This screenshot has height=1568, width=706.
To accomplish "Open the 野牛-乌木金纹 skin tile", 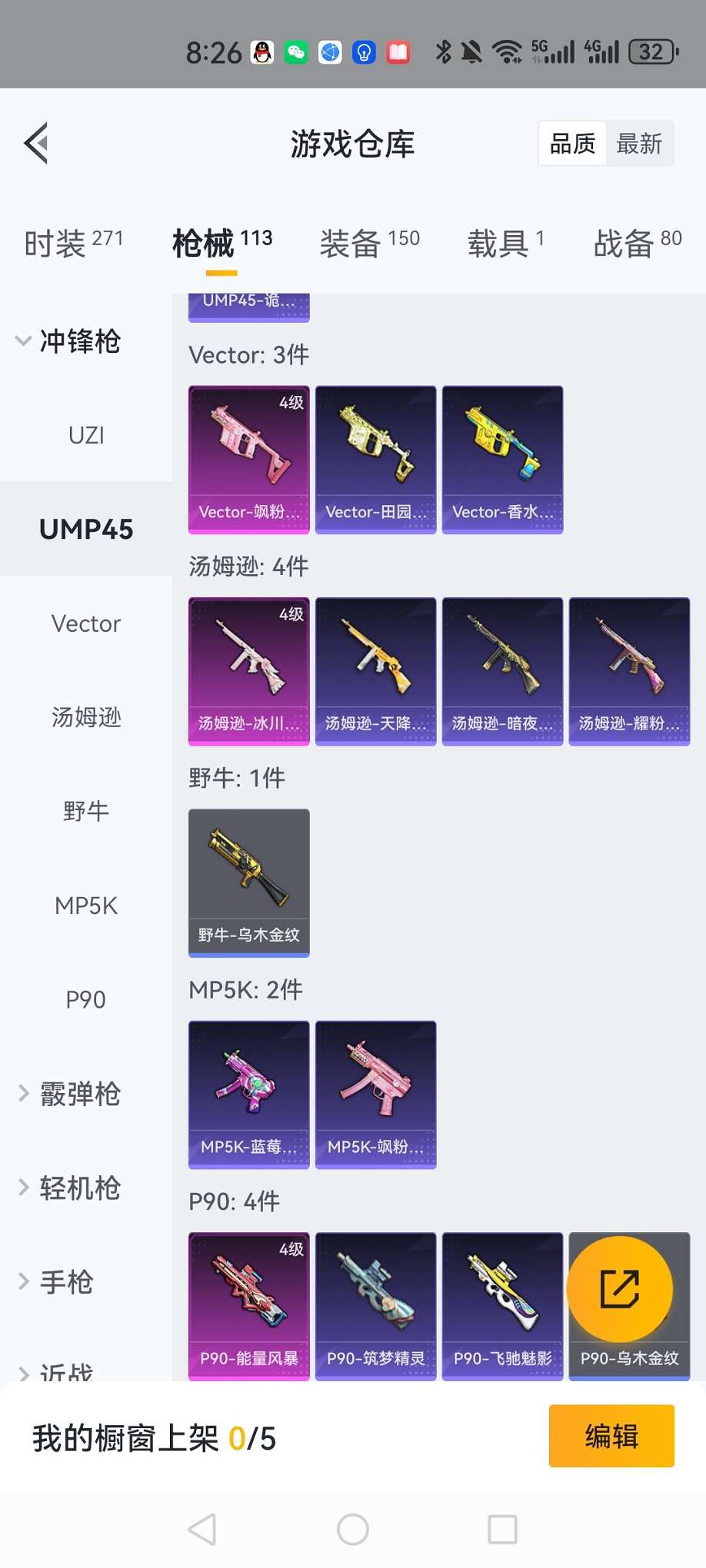I will [248, 882].
